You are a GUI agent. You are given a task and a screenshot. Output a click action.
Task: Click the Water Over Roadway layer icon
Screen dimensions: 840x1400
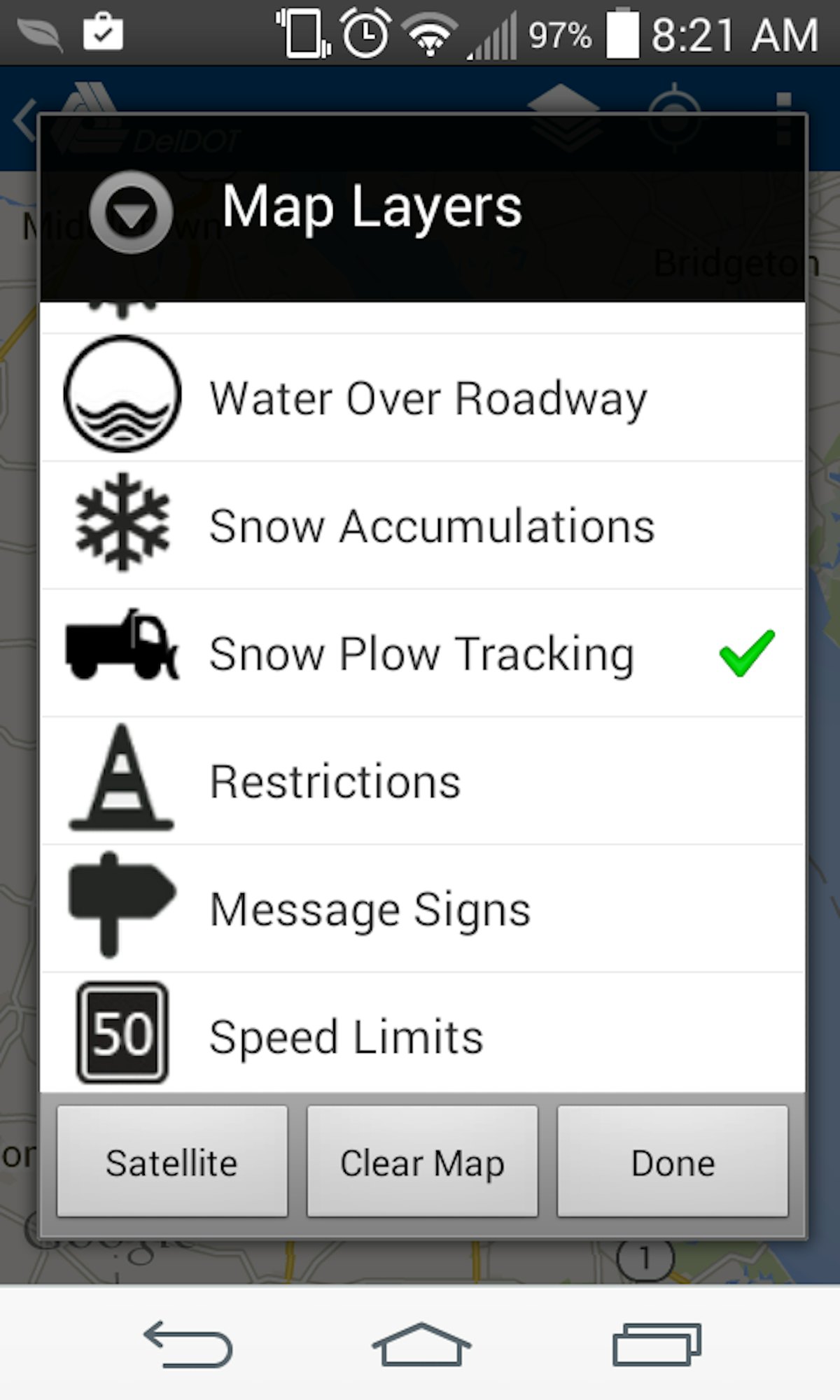122,395
